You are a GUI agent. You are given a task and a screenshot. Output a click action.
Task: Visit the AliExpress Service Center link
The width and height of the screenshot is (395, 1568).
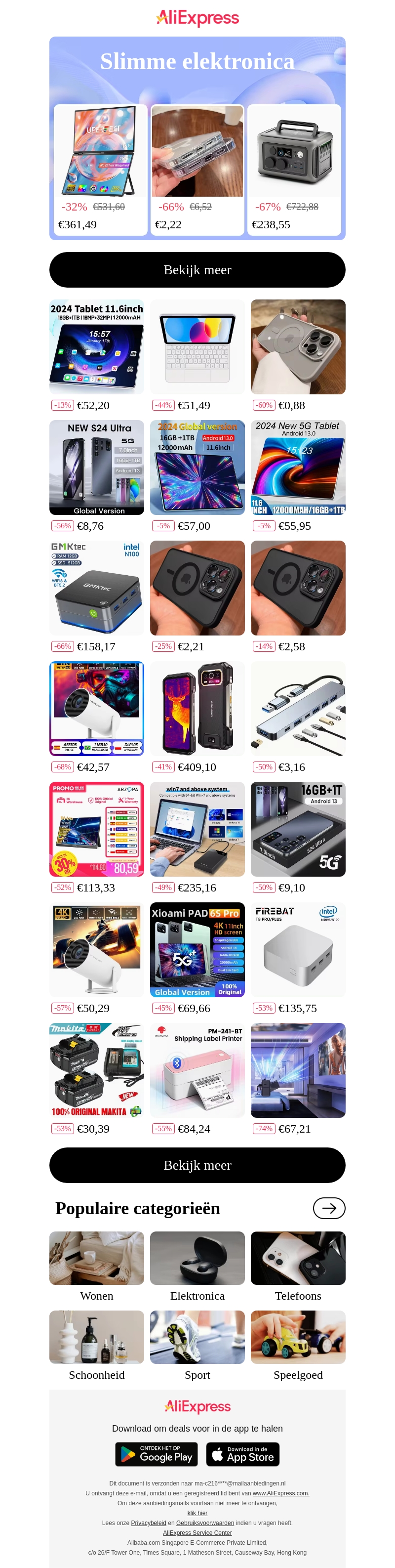[197, 1533]
